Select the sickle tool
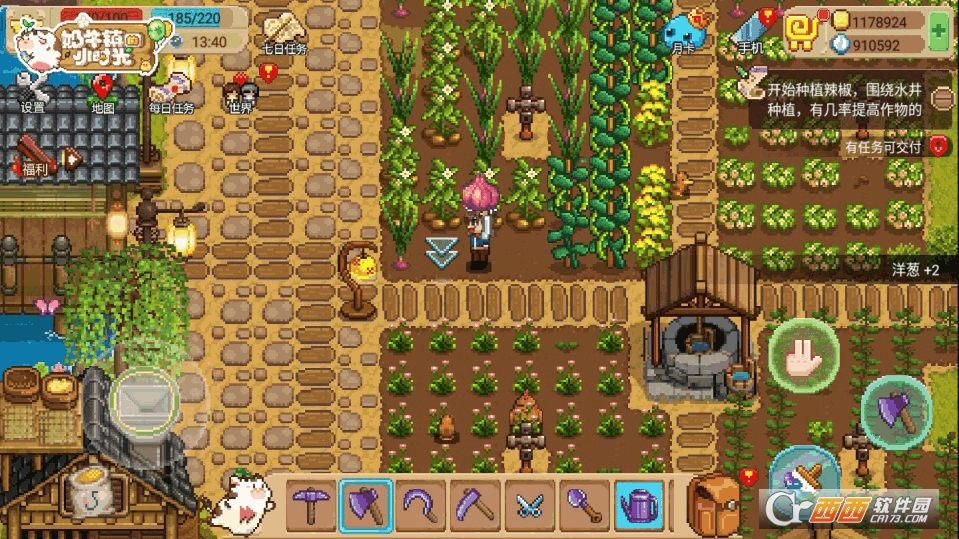 420,503
